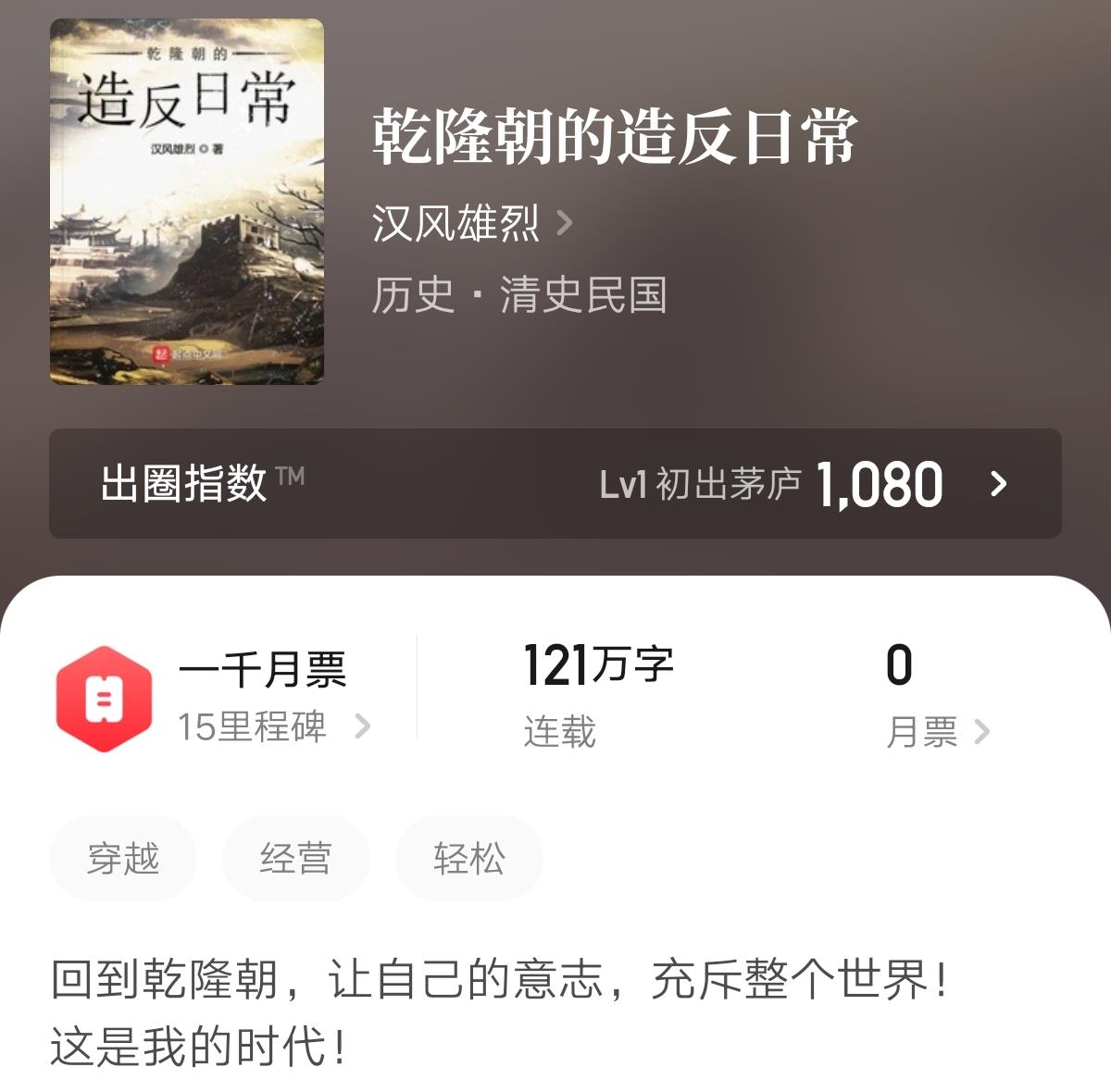View the 15里程碑 milestones
The height and width of the screenshot is (1092, 1111).
click(273, 727)
